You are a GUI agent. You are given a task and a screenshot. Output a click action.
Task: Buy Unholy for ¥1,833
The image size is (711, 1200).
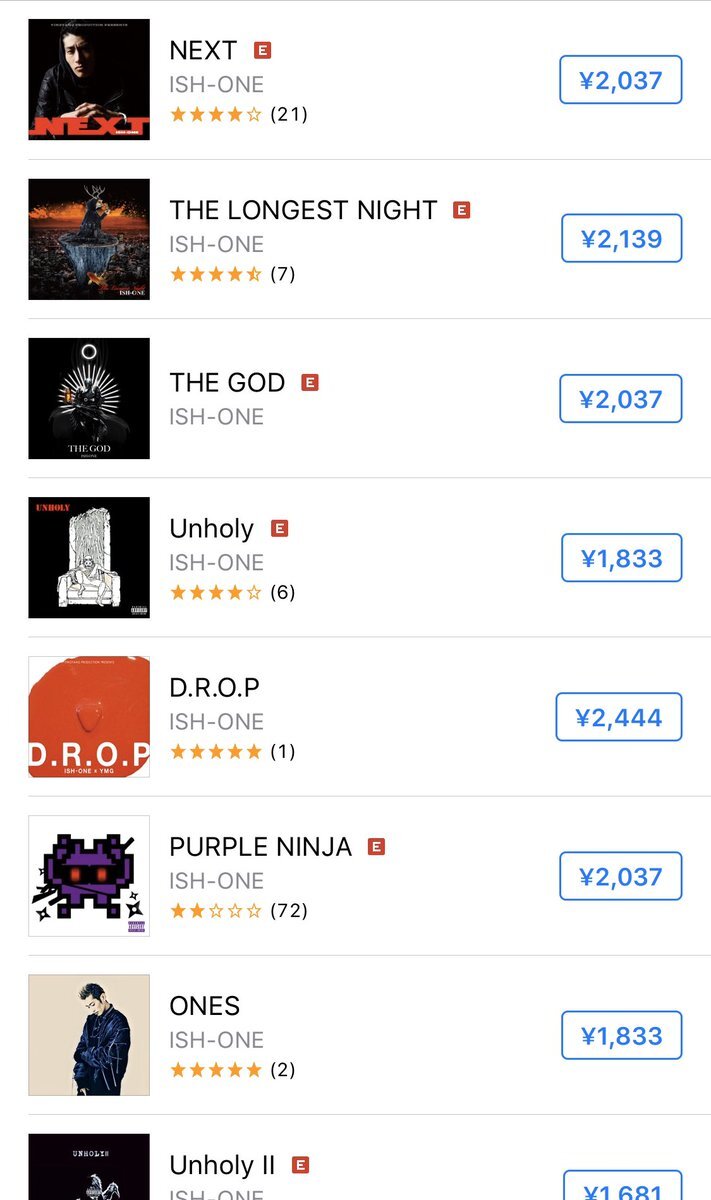coord(621,558)
